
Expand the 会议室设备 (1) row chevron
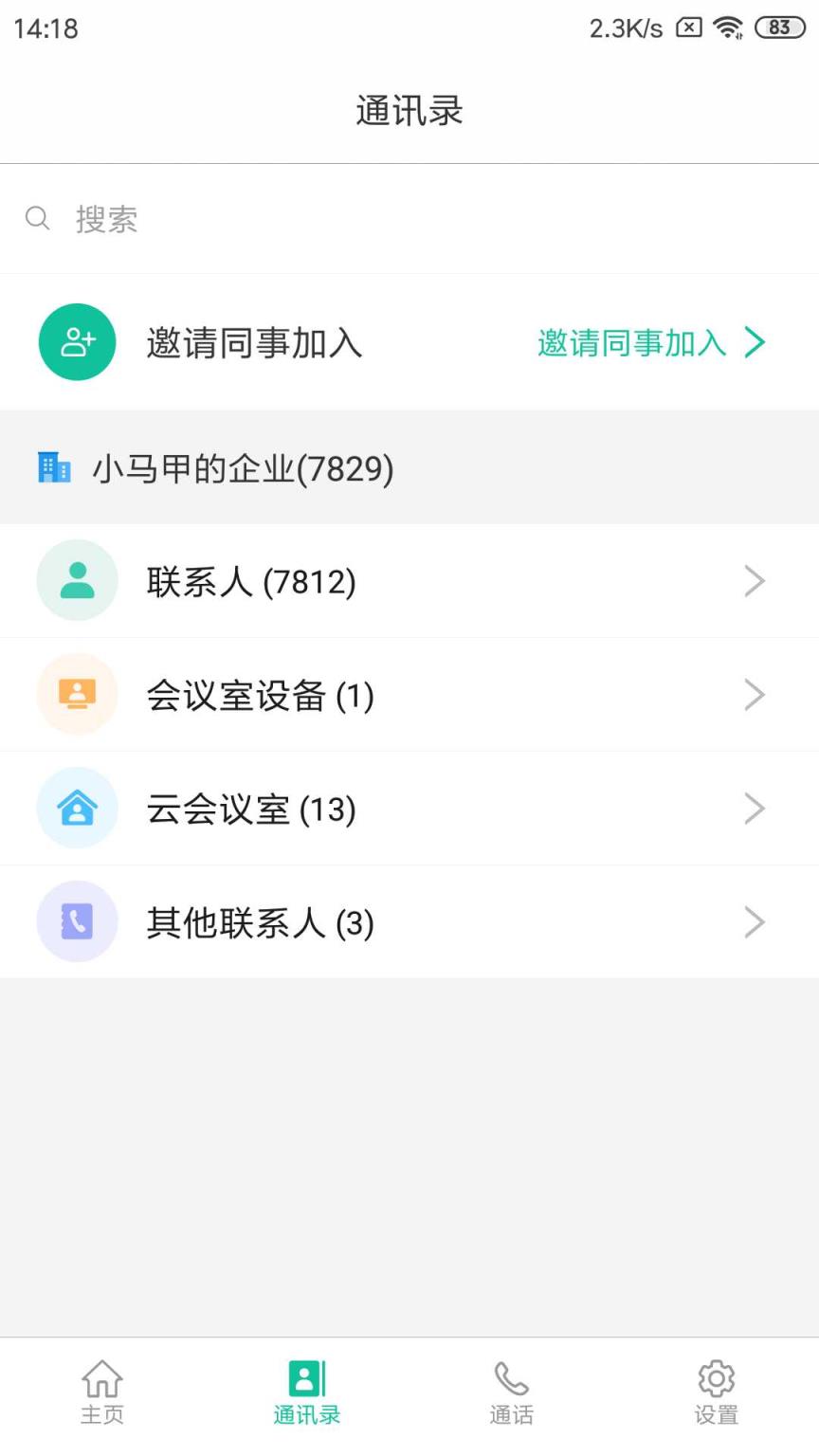(x=755, y=694)
